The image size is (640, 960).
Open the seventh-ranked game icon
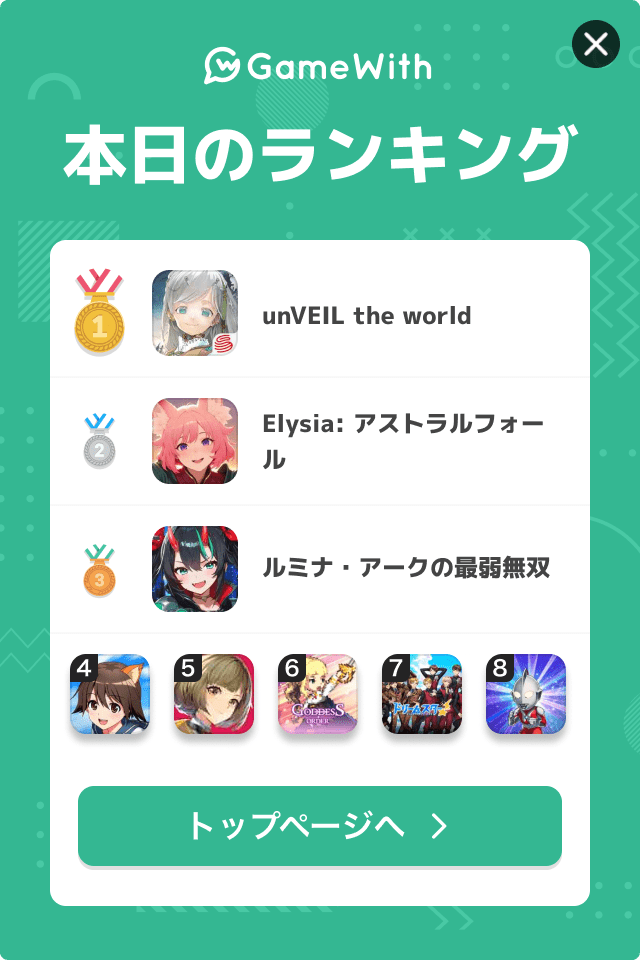point(422,694)
